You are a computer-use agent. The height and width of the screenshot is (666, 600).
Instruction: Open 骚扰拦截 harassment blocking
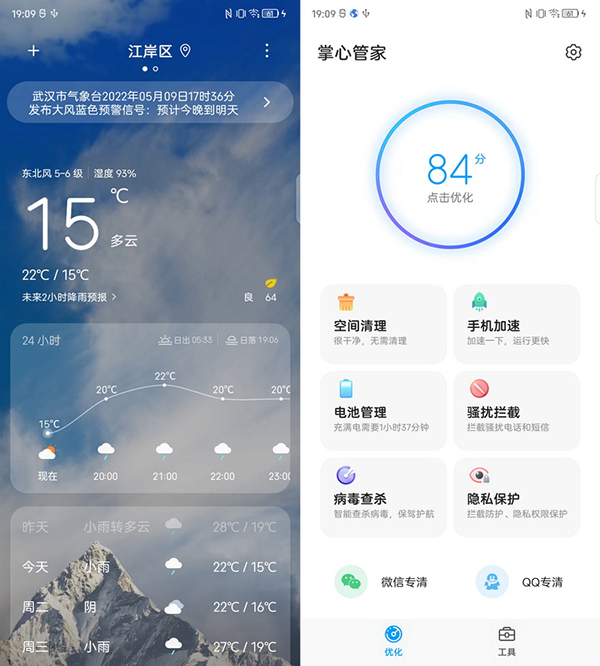[517, 410]
